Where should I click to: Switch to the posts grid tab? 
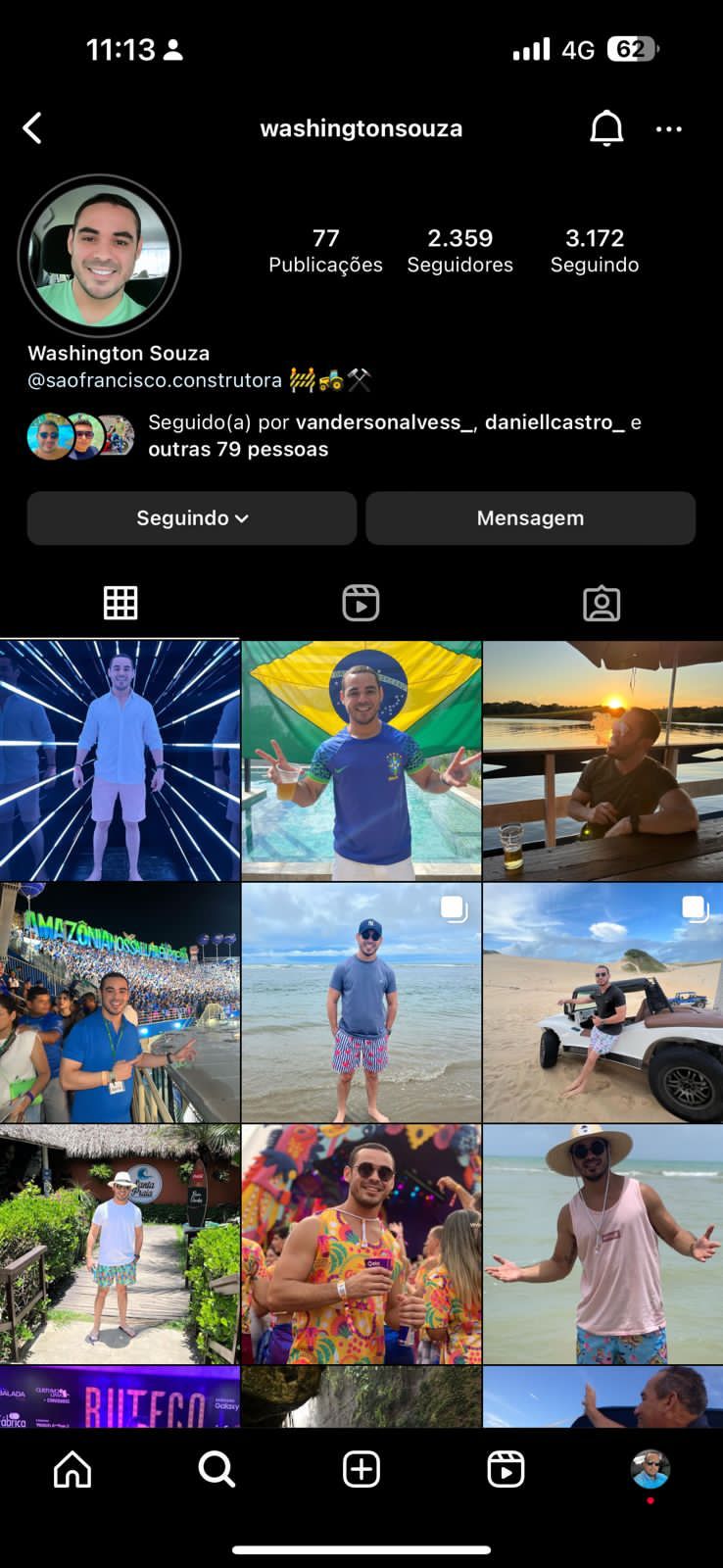[x=120, y=603]
